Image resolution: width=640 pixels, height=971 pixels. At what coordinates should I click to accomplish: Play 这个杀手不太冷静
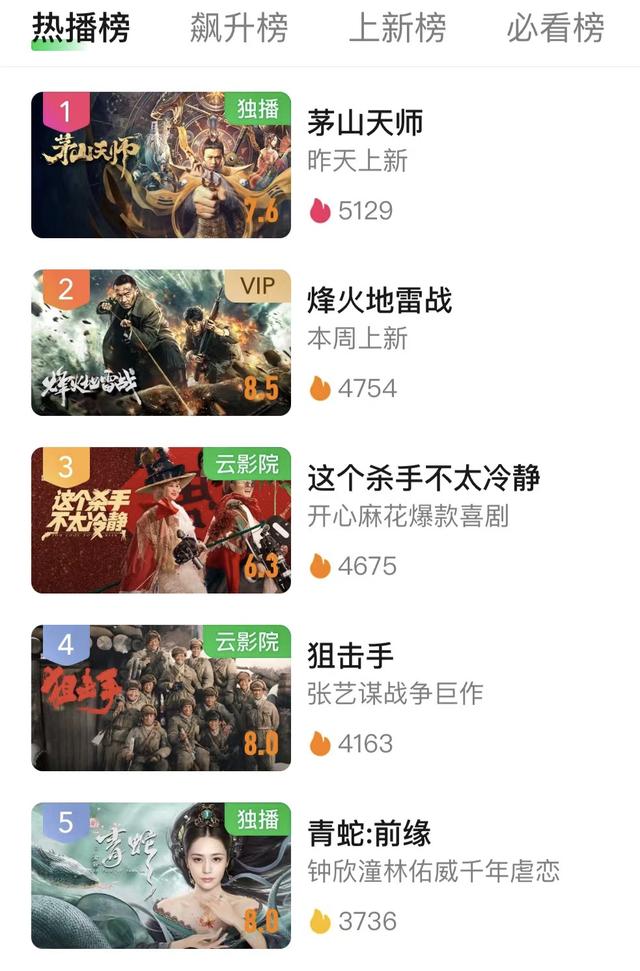161,520
